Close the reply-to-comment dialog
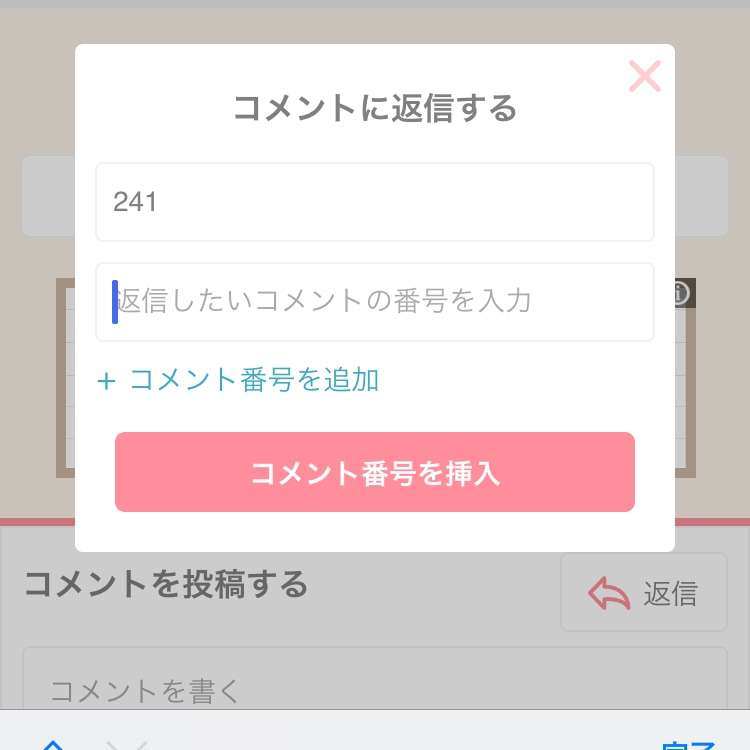Image resolution: width=750 pixels, height=750 pixels. [x=645, y=76]
